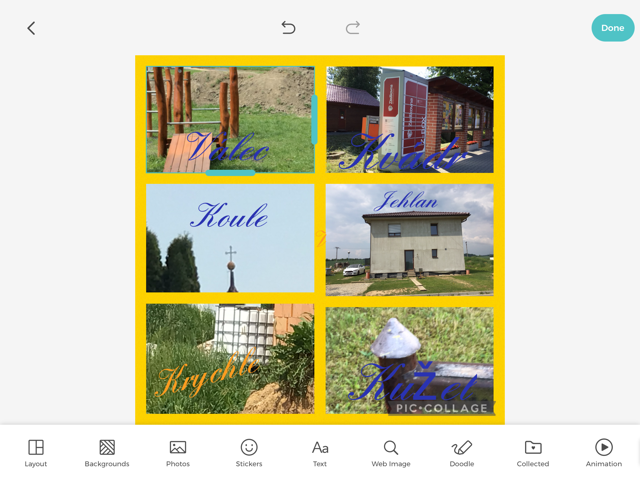Screen dimensions: 640x480
Task: Start drawing with Doodle
Action: coord(462,452)
